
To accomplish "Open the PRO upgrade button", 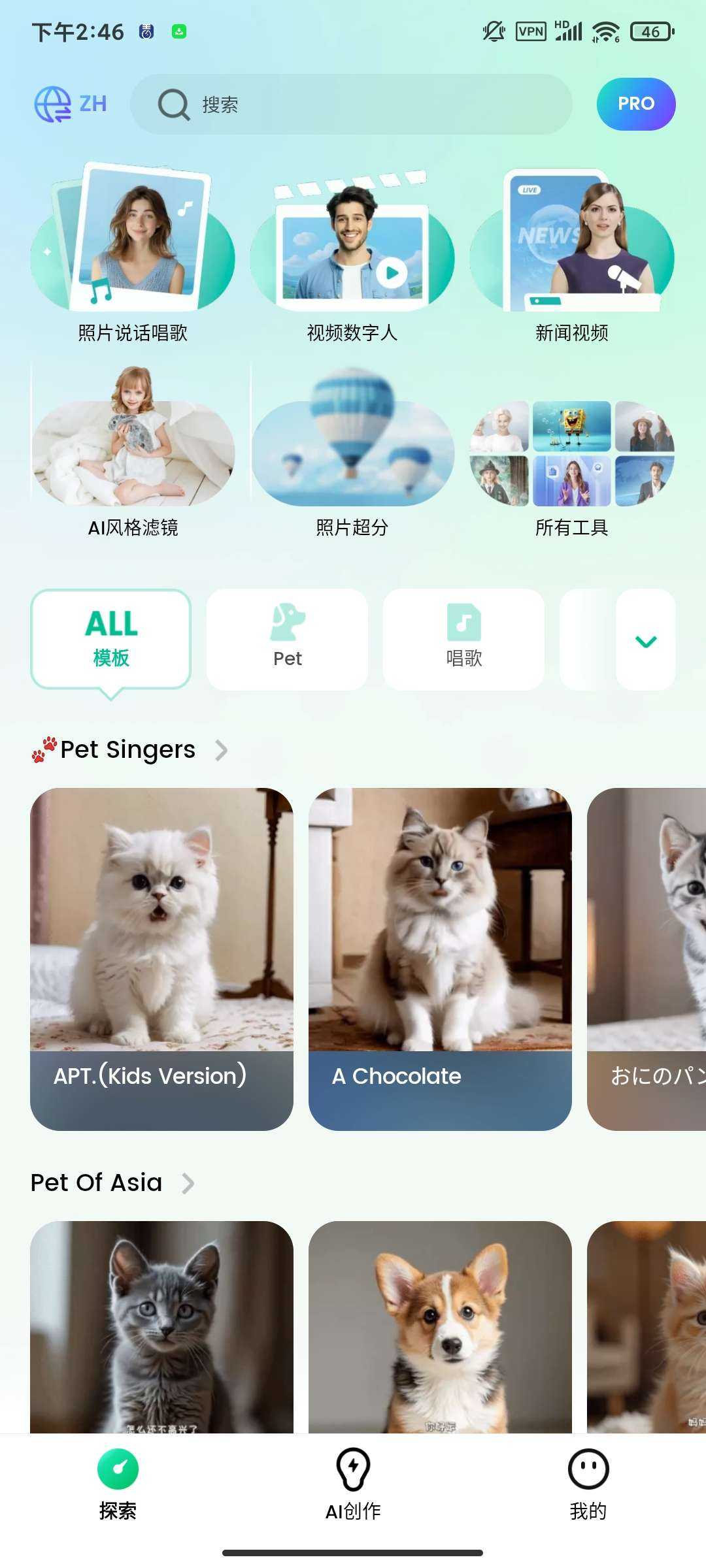I will 635,105.
